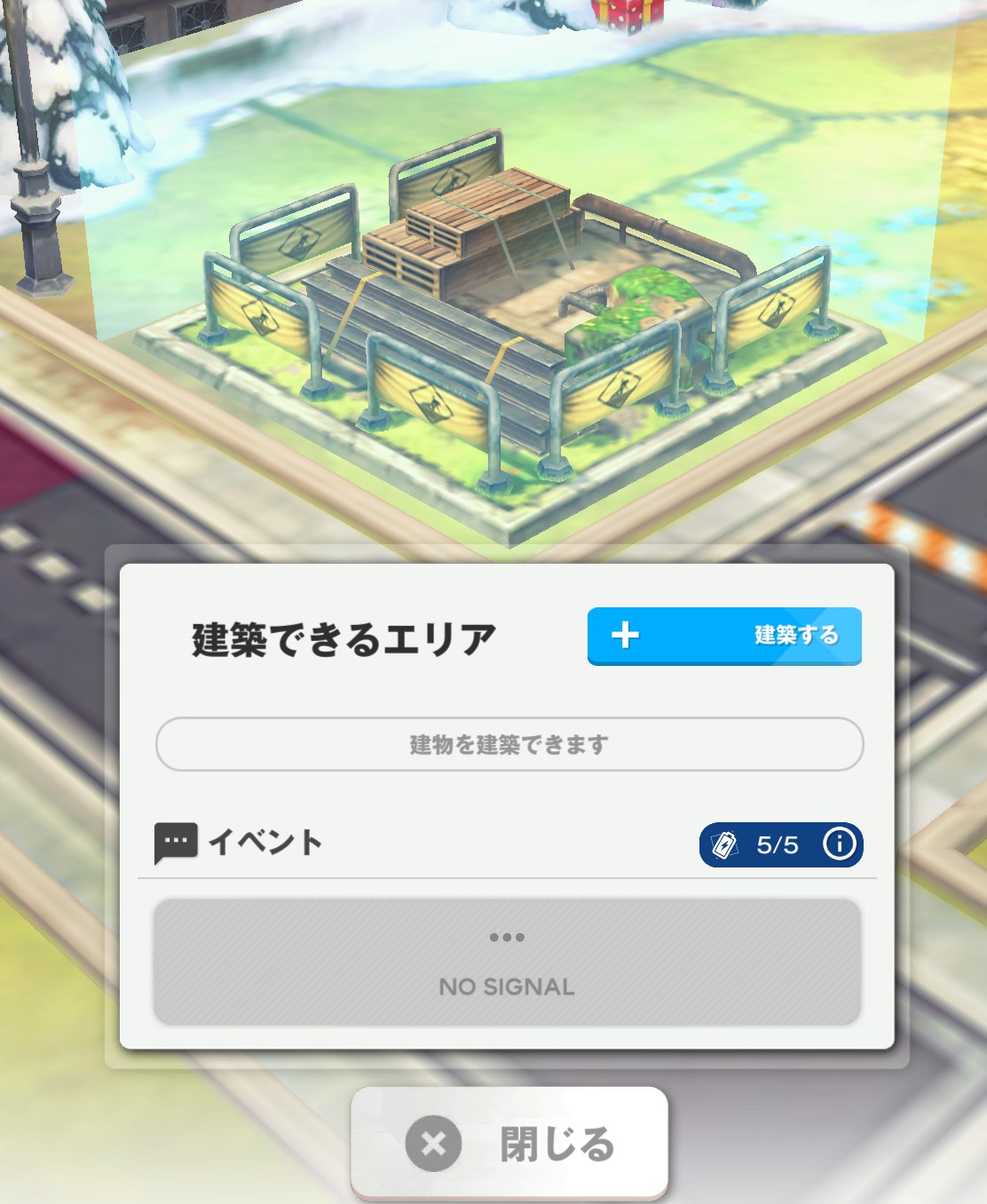Open the info icon beside 5/5
Viewport: 987px width, 1204px height.
coord(839,844)
